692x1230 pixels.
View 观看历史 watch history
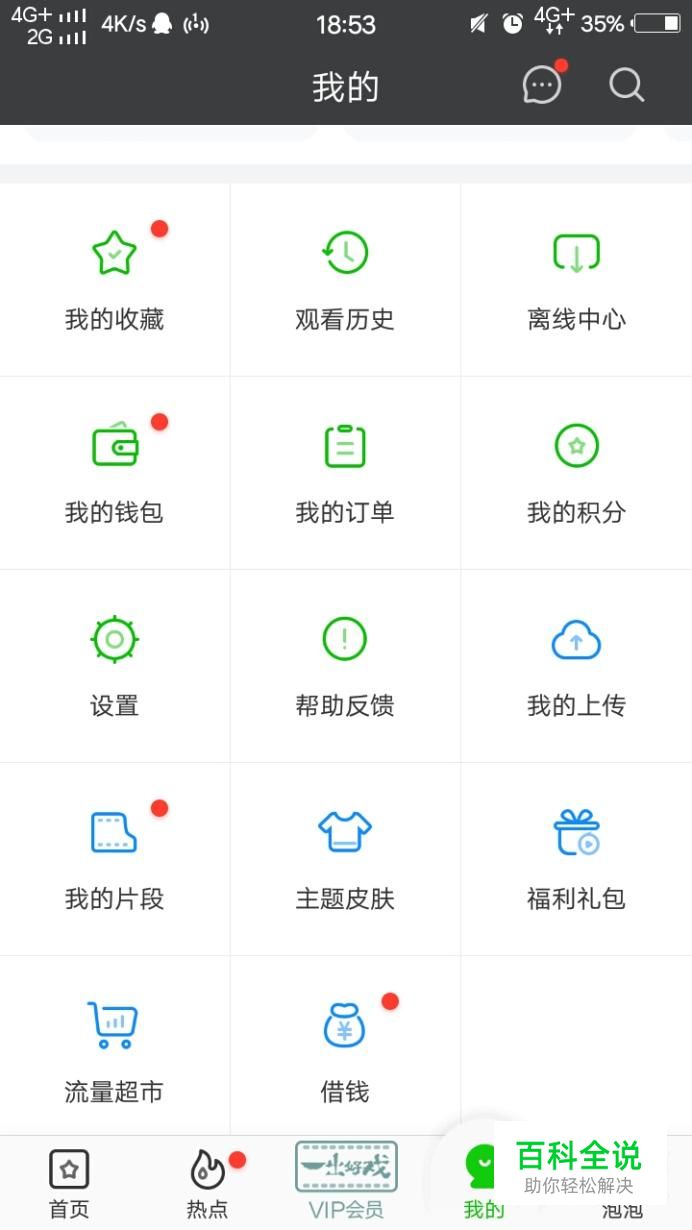pyautogui.click(x=345, y=279)
